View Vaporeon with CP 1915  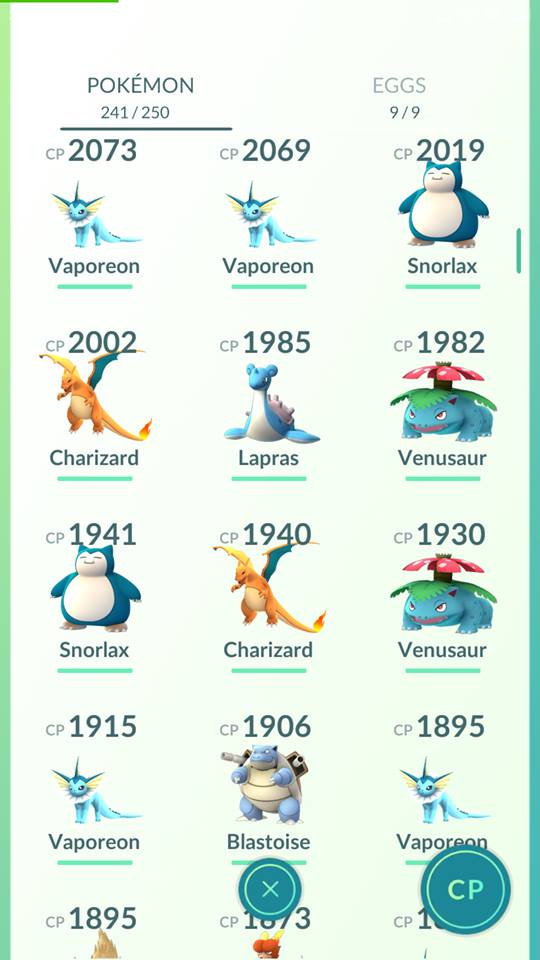tap(94, 789)
